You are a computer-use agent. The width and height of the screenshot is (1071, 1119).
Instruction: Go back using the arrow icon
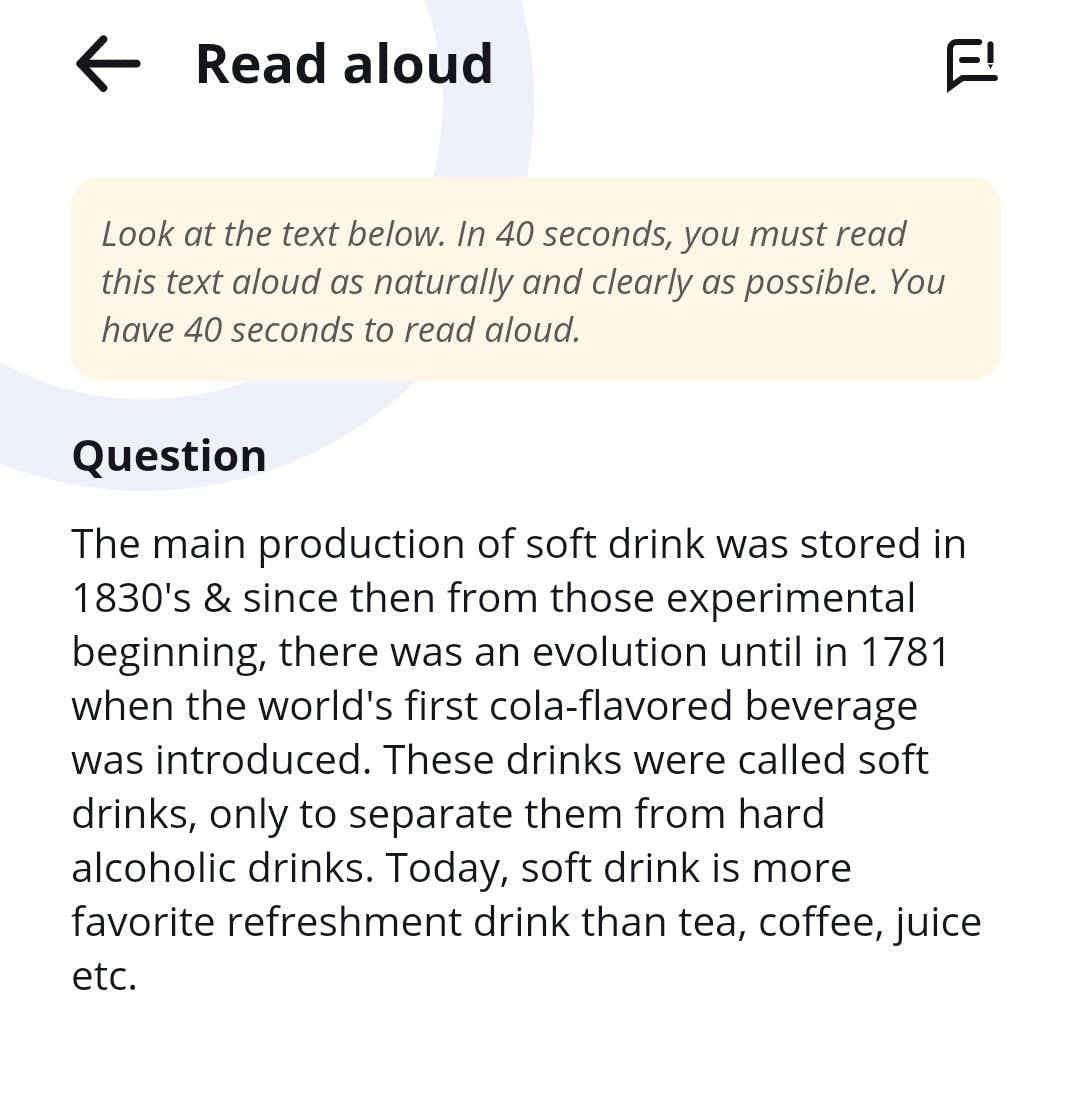(108, 64)
